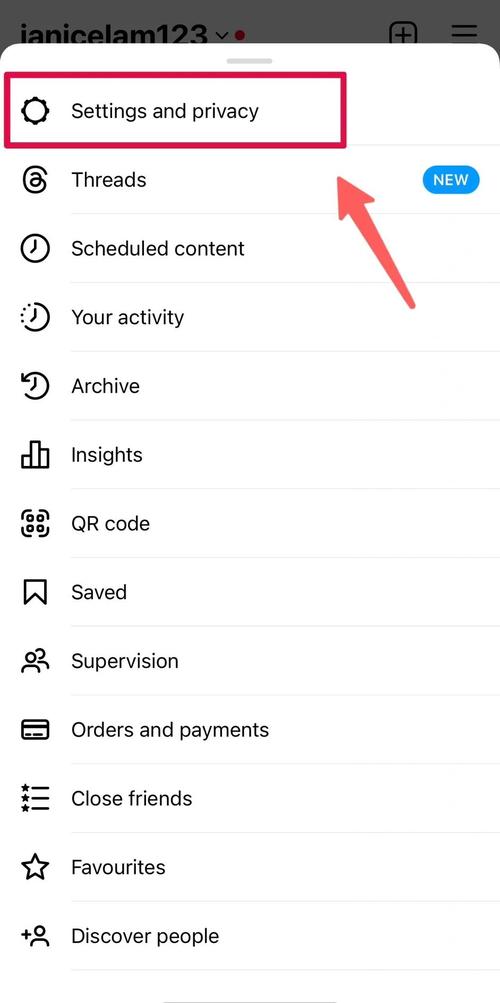Open Threads from the menu
The image size is (500, 1003).
250,180
